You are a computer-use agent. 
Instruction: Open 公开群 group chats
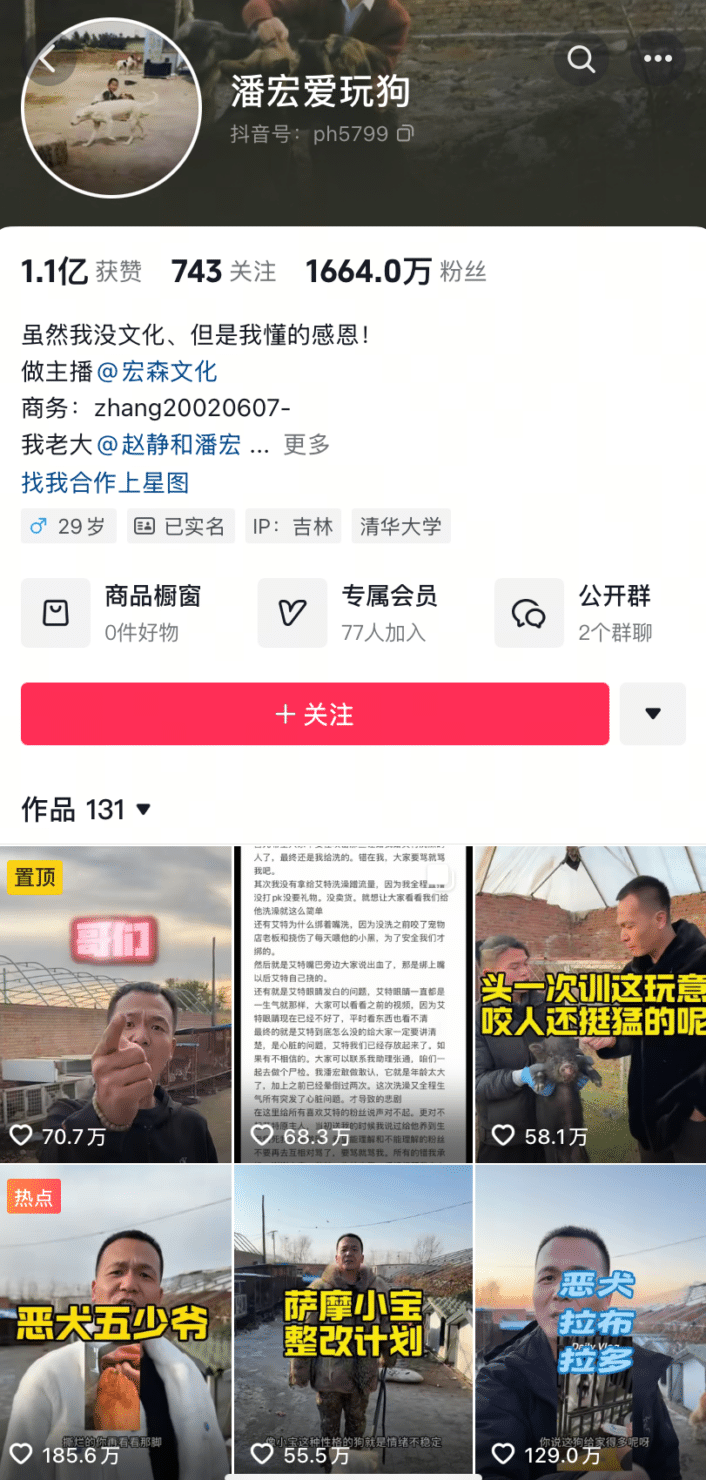point(590,612)
